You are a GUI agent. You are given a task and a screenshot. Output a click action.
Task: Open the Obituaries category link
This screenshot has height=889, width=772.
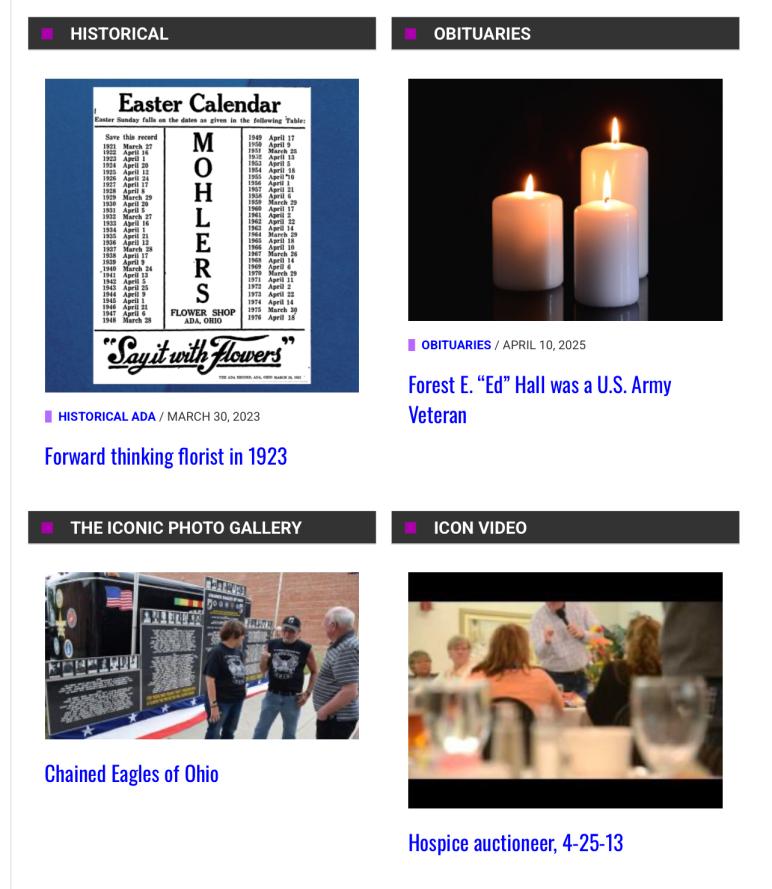[456, 345]
